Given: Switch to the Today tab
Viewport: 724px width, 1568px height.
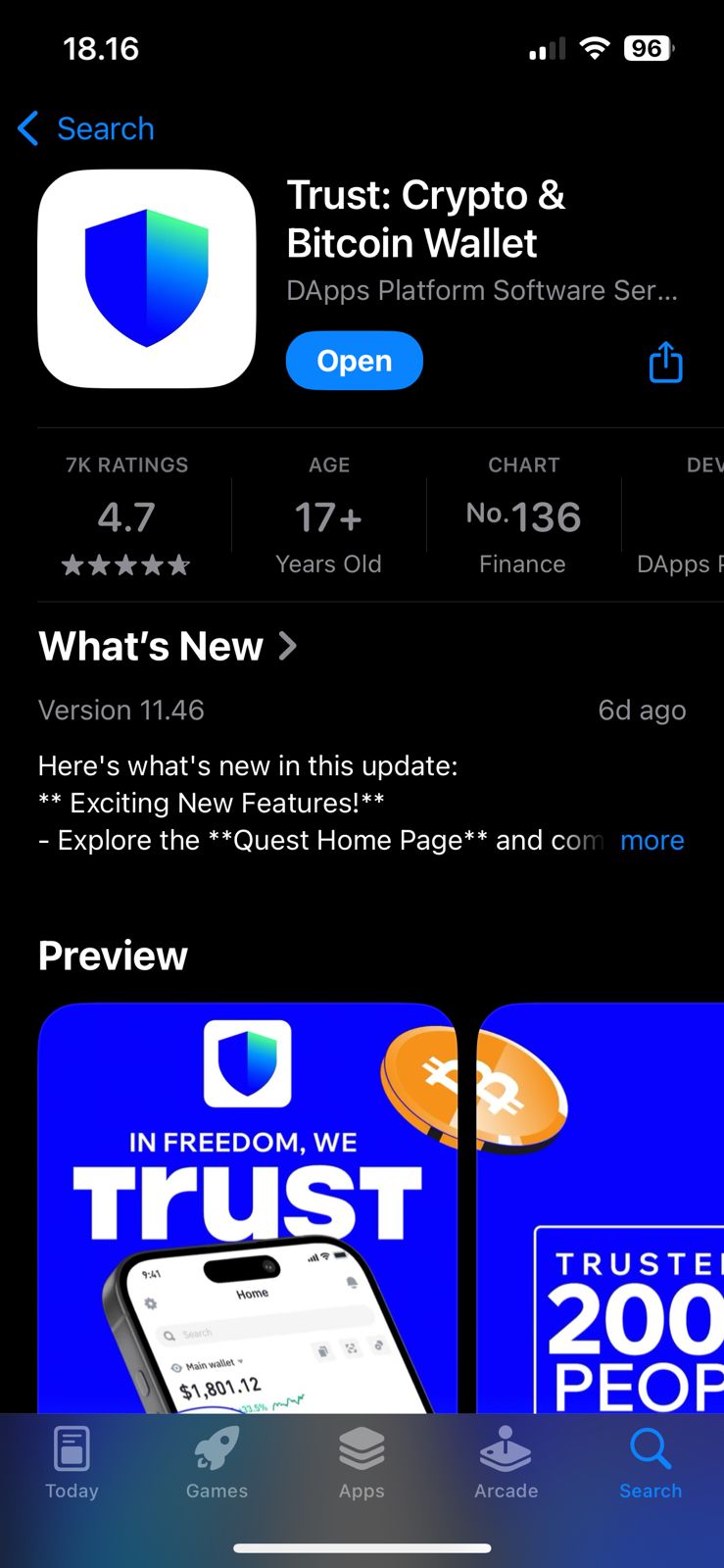Looking at the screenshot, I should pos(72,1462).
